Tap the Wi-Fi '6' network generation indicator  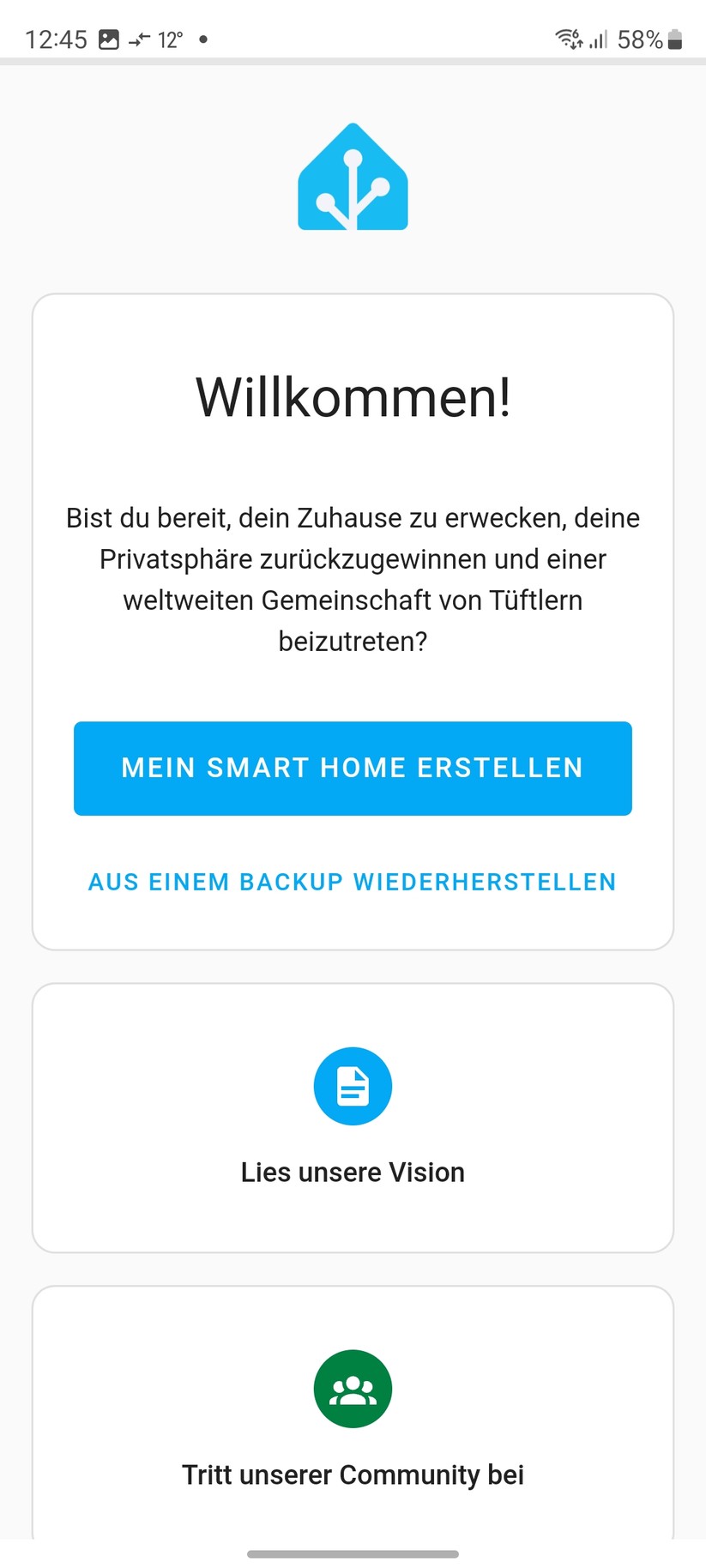[576, 32]
